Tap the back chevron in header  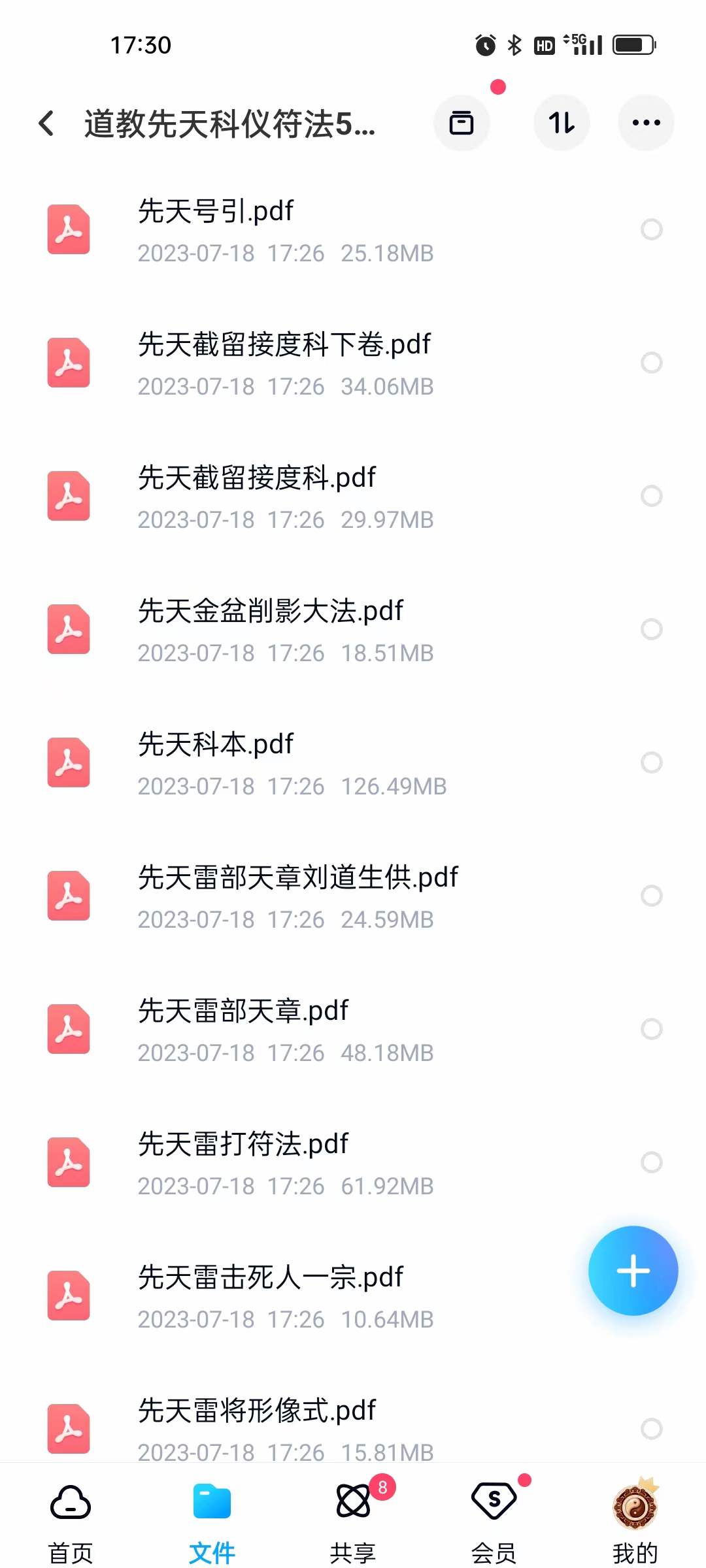click(x=46, y=124)
